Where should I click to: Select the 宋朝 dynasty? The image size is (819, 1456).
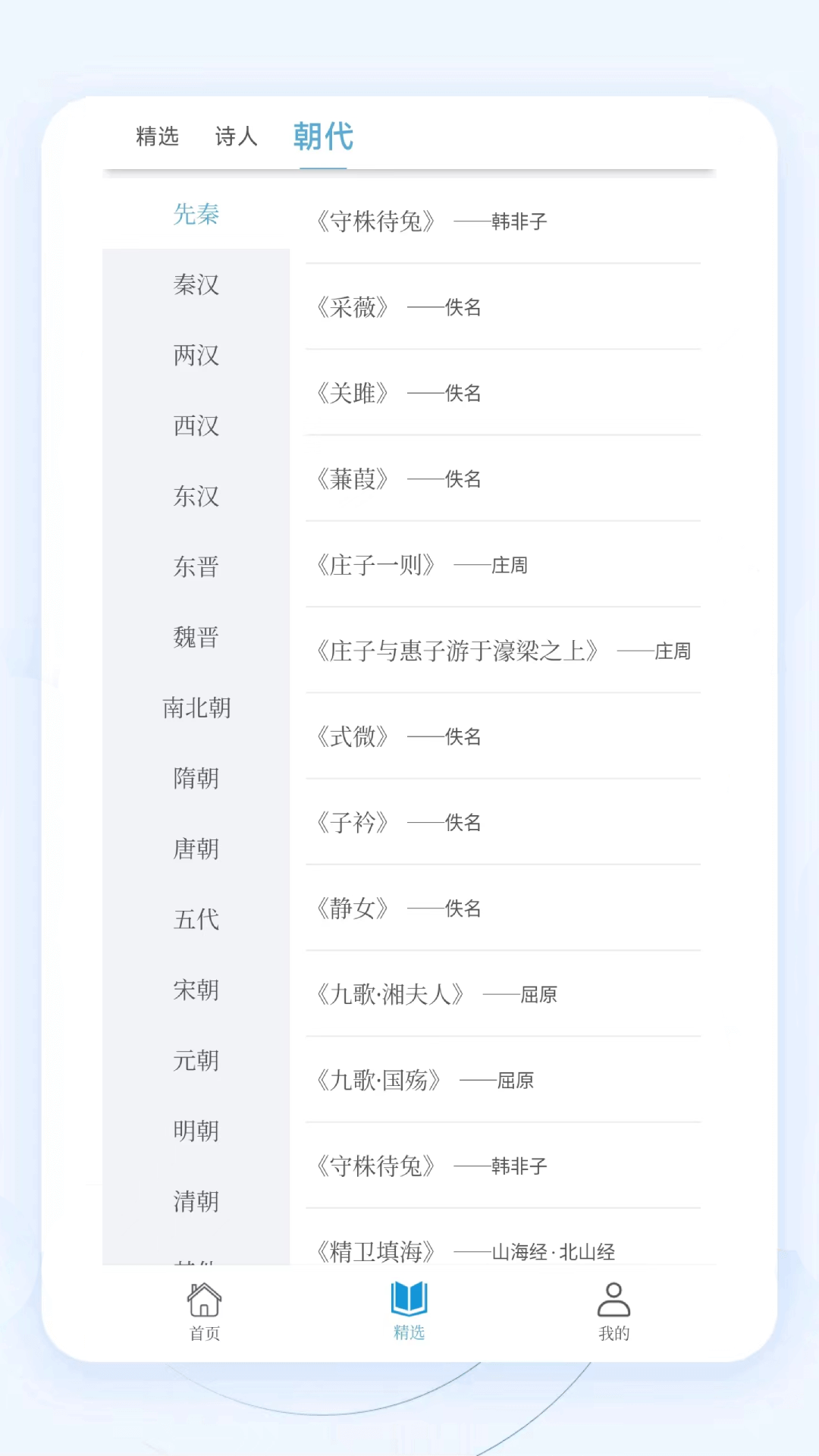tap(196, 990)
